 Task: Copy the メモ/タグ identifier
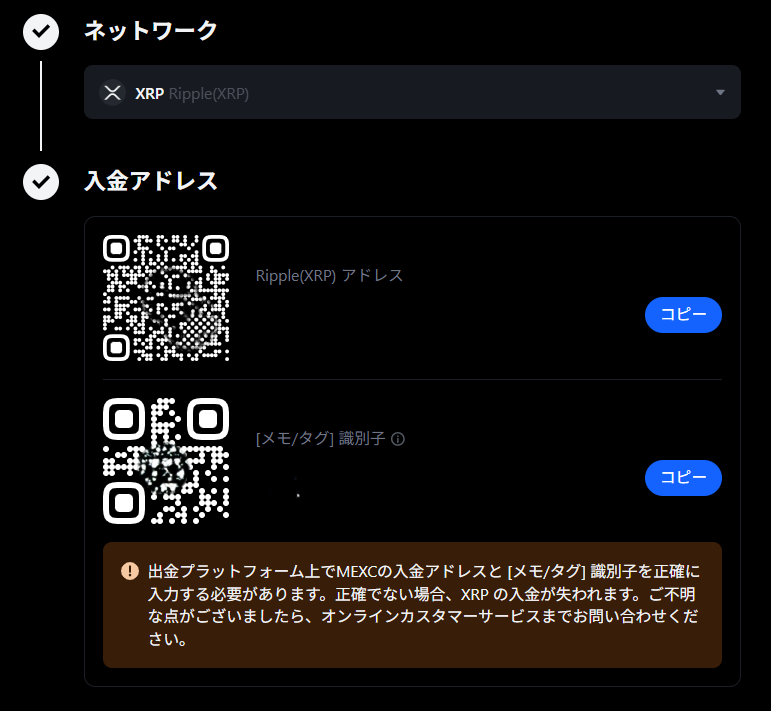683,478
